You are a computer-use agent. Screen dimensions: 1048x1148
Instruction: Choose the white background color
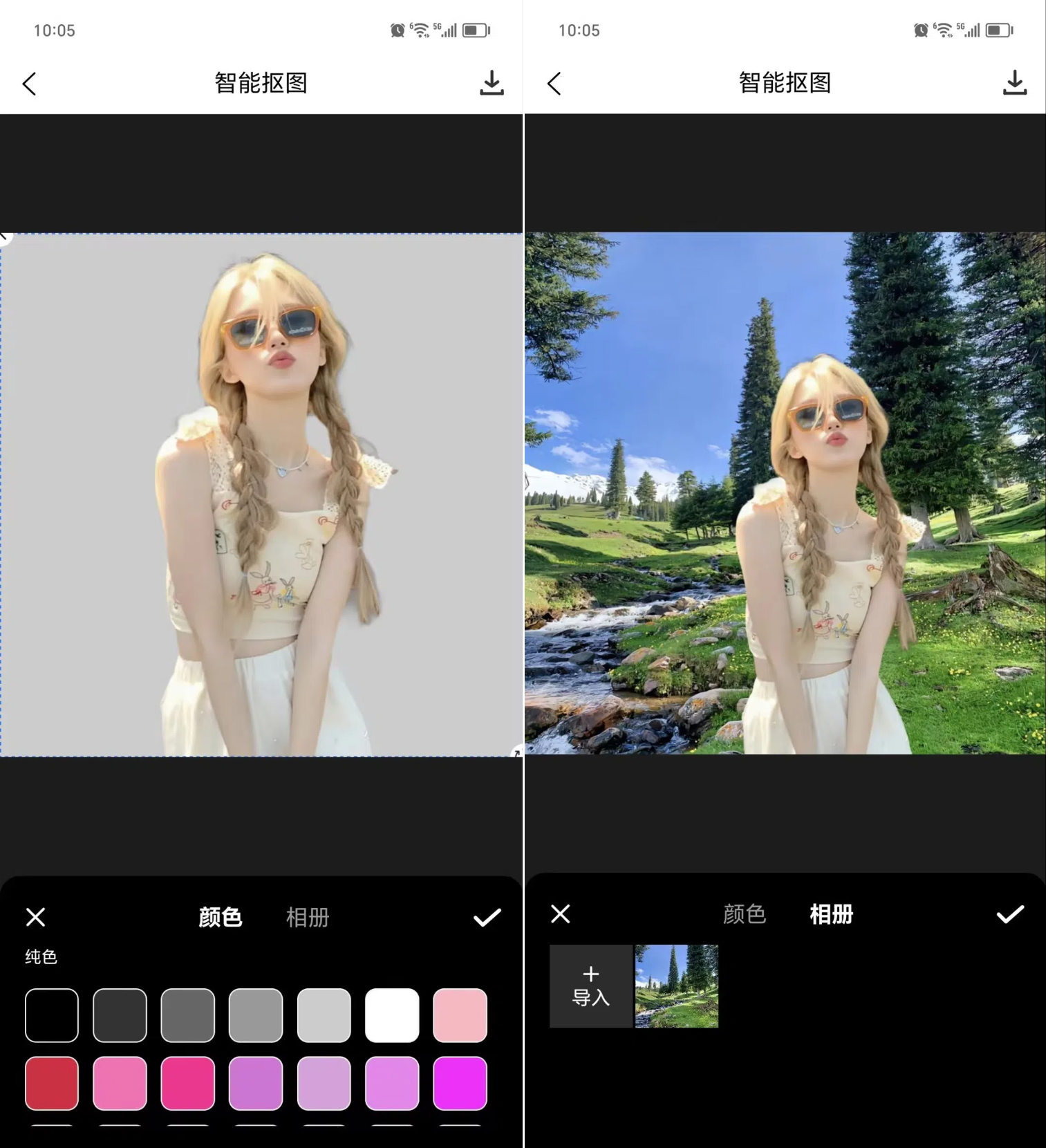[x=392, y=1015]
